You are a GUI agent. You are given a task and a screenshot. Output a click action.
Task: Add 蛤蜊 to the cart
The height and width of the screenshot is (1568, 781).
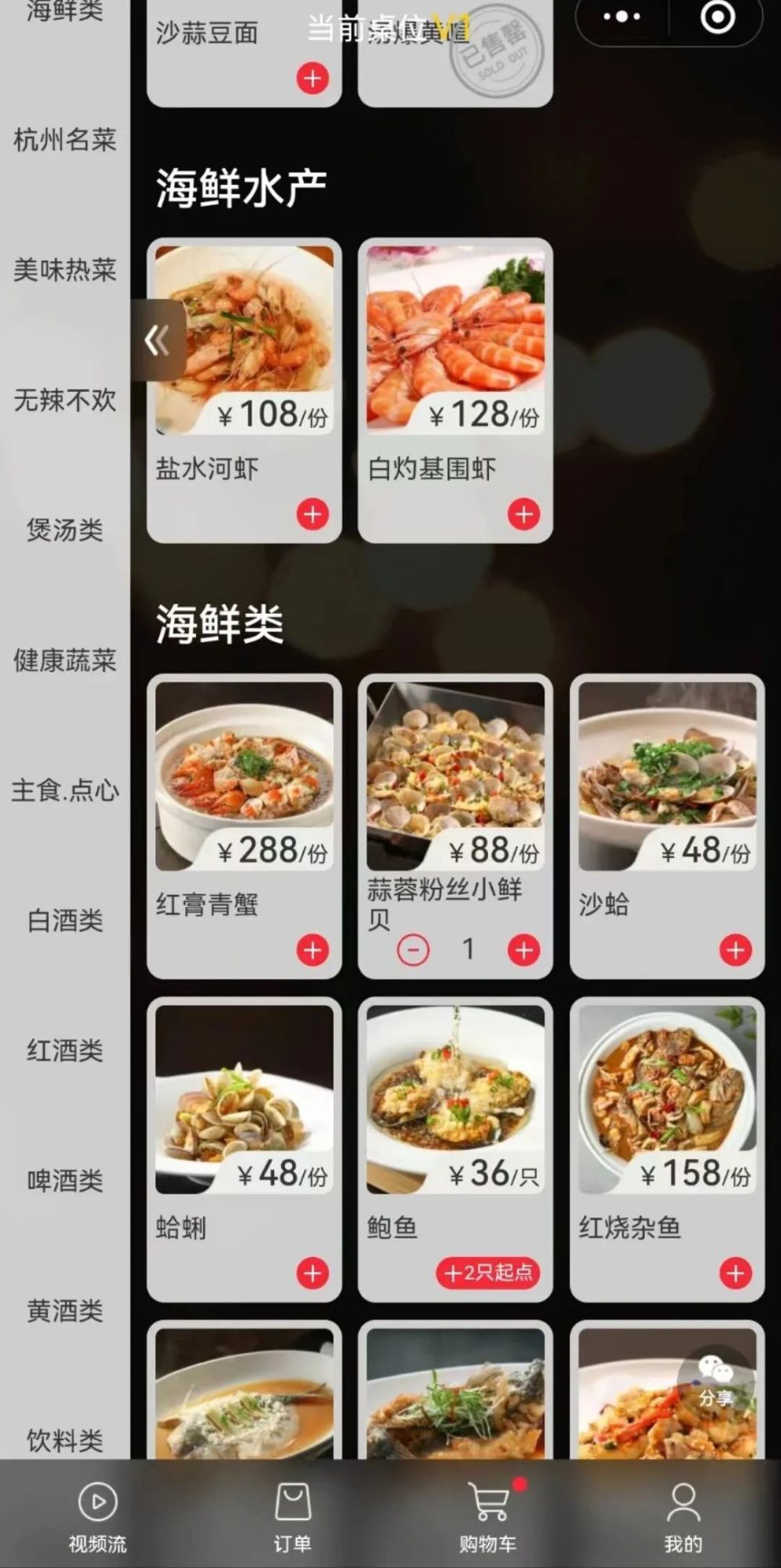[312, 1274]
